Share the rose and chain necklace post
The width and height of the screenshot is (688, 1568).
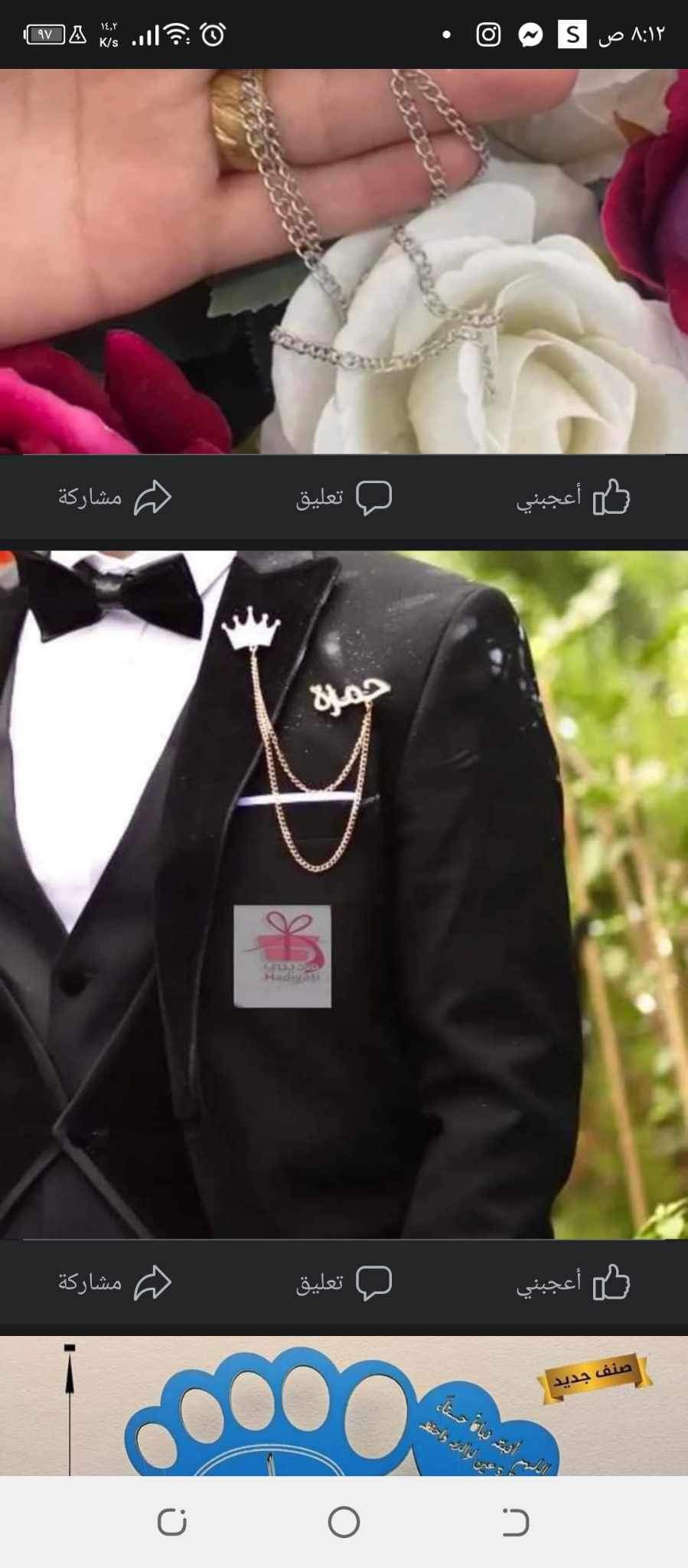coord(115,498)
